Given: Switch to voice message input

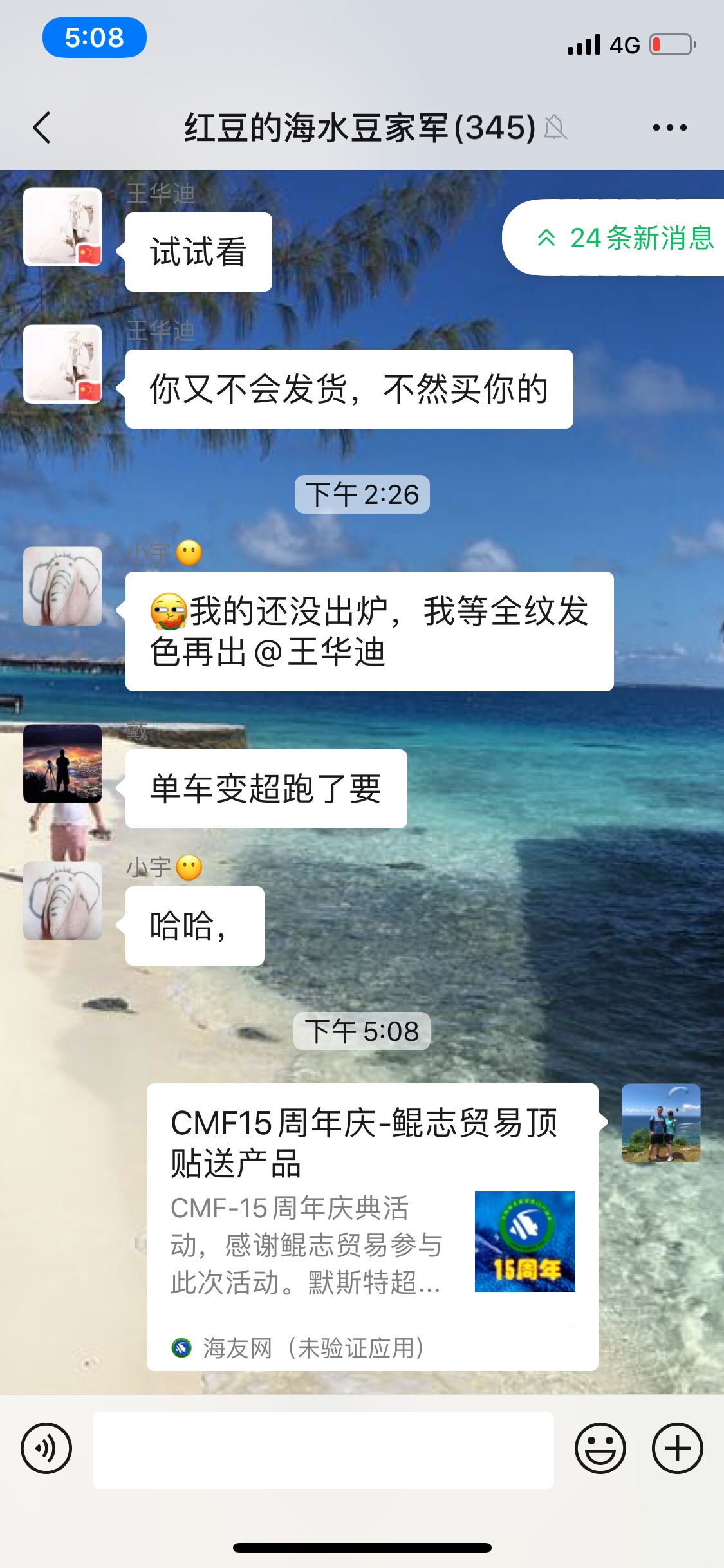Looking at the screenshot, I should pyautogui.click(x=46, y=1448).
